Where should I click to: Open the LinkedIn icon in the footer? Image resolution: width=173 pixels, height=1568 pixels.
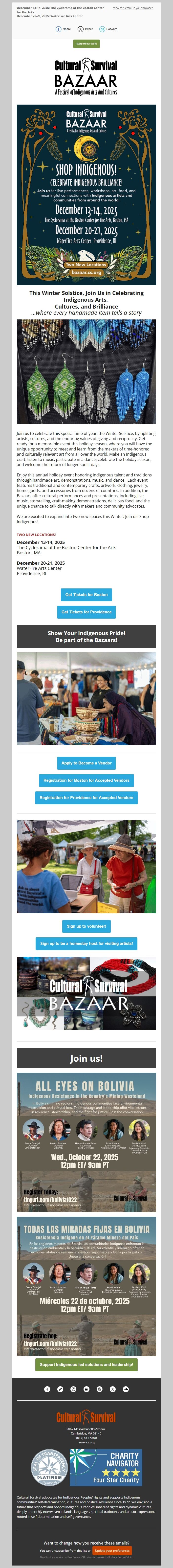point(86,1389)
